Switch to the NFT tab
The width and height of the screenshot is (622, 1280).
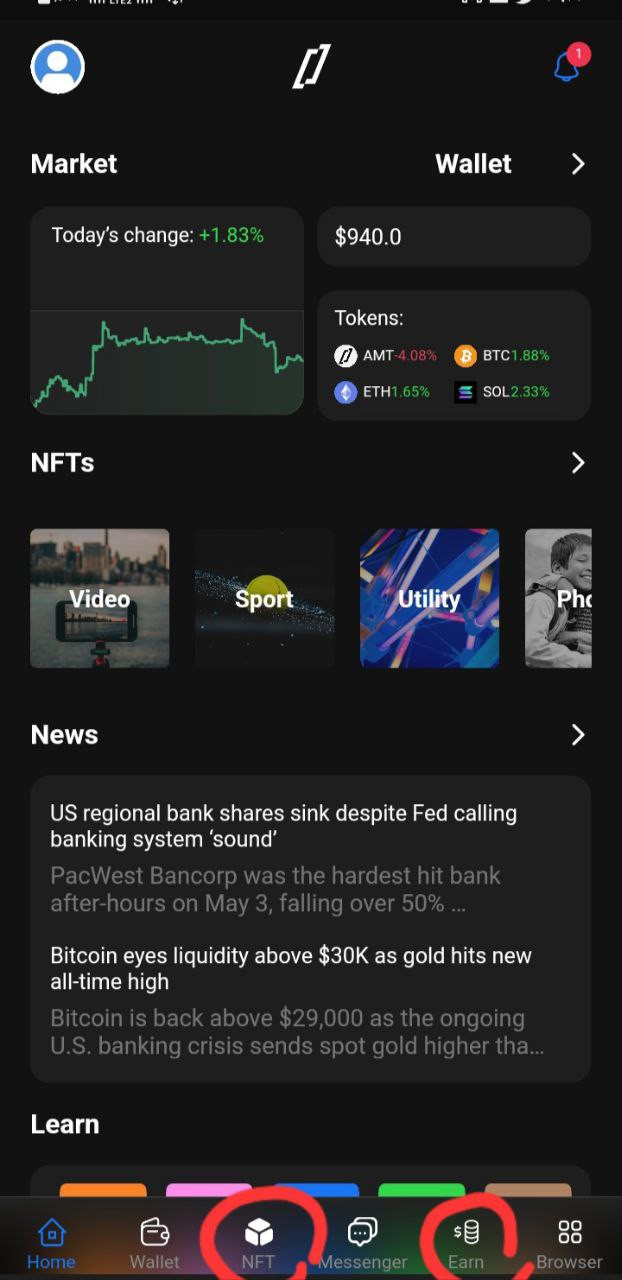[258, 1243]
